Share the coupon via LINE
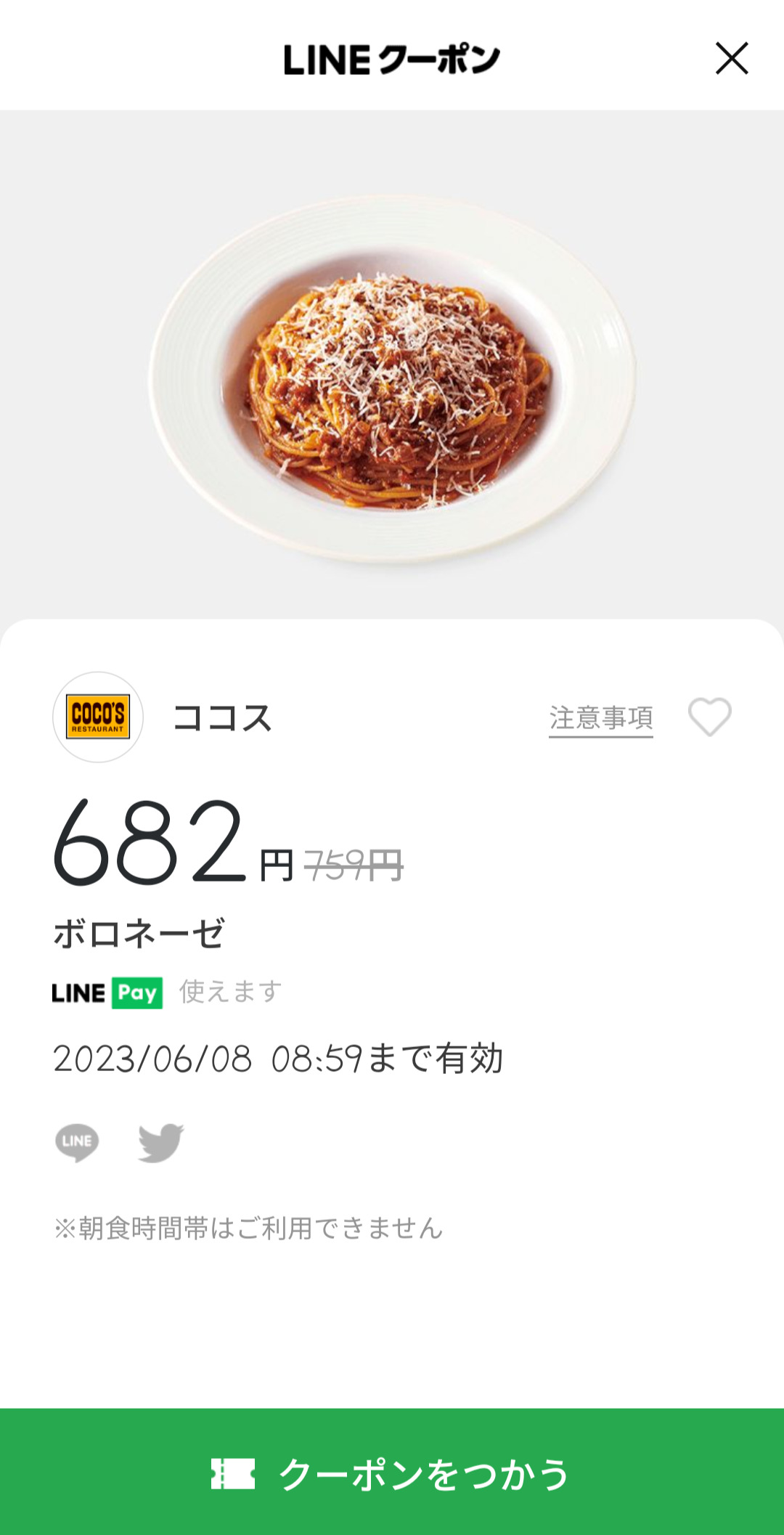Image resolution: width=784 pixels, height=1535 pixels. 77,1141
